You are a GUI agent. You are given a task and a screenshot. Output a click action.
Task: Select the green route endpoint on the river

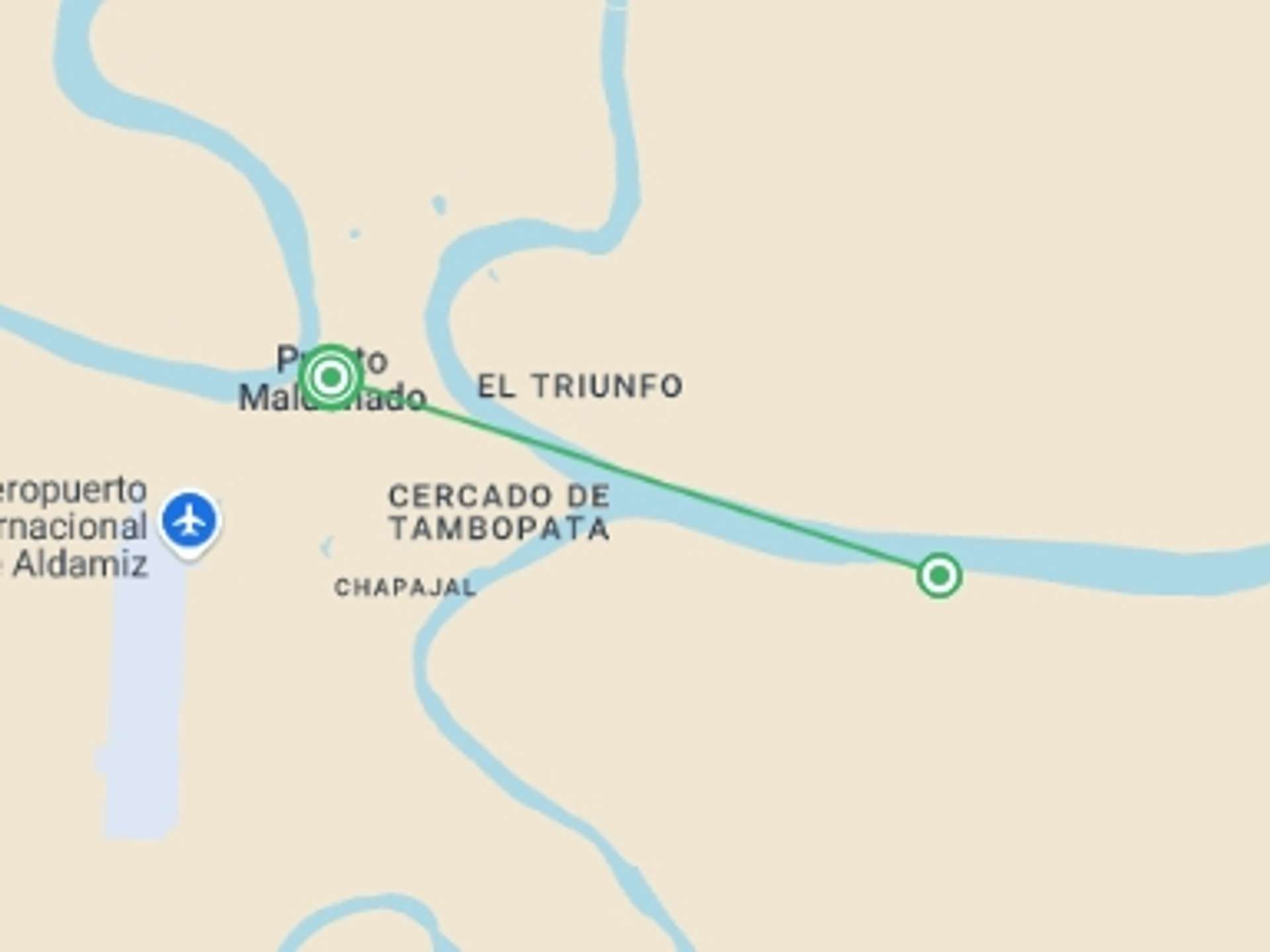tap(939, 575)
